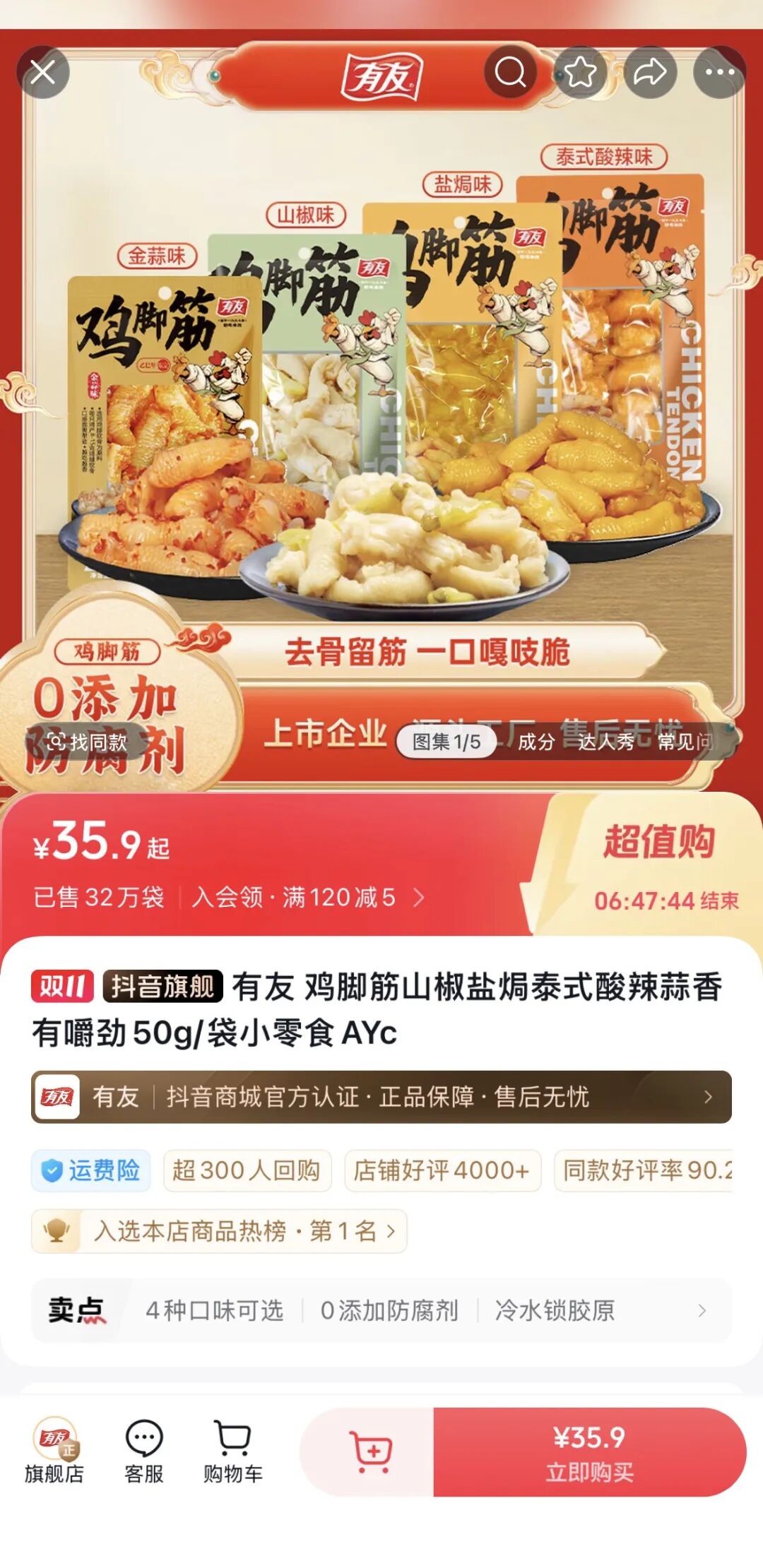Close the product detail page

43,72
